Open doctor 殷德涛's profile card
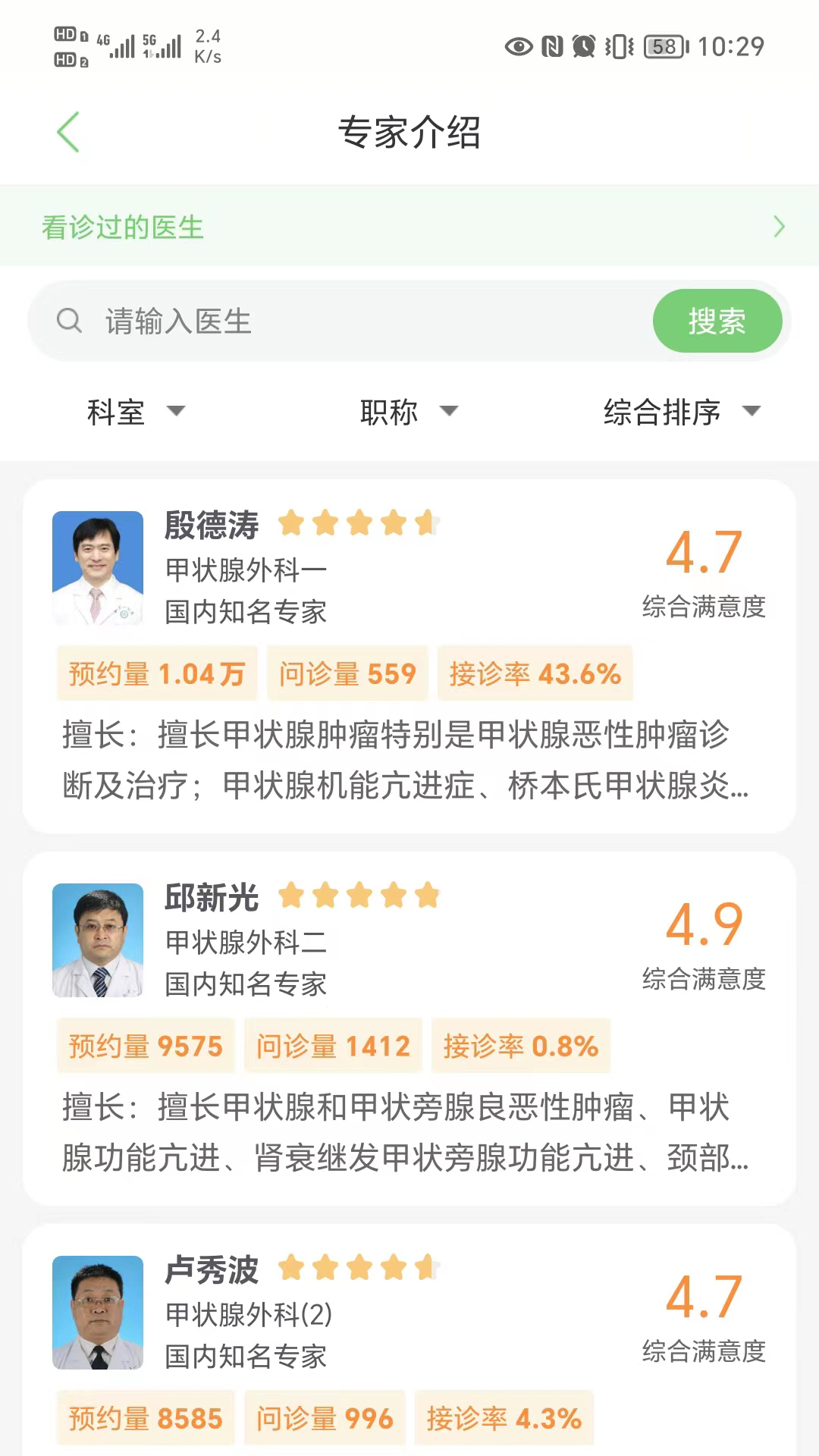Image resolution: width=819 pixels, height=1456 pixels. 409,656
